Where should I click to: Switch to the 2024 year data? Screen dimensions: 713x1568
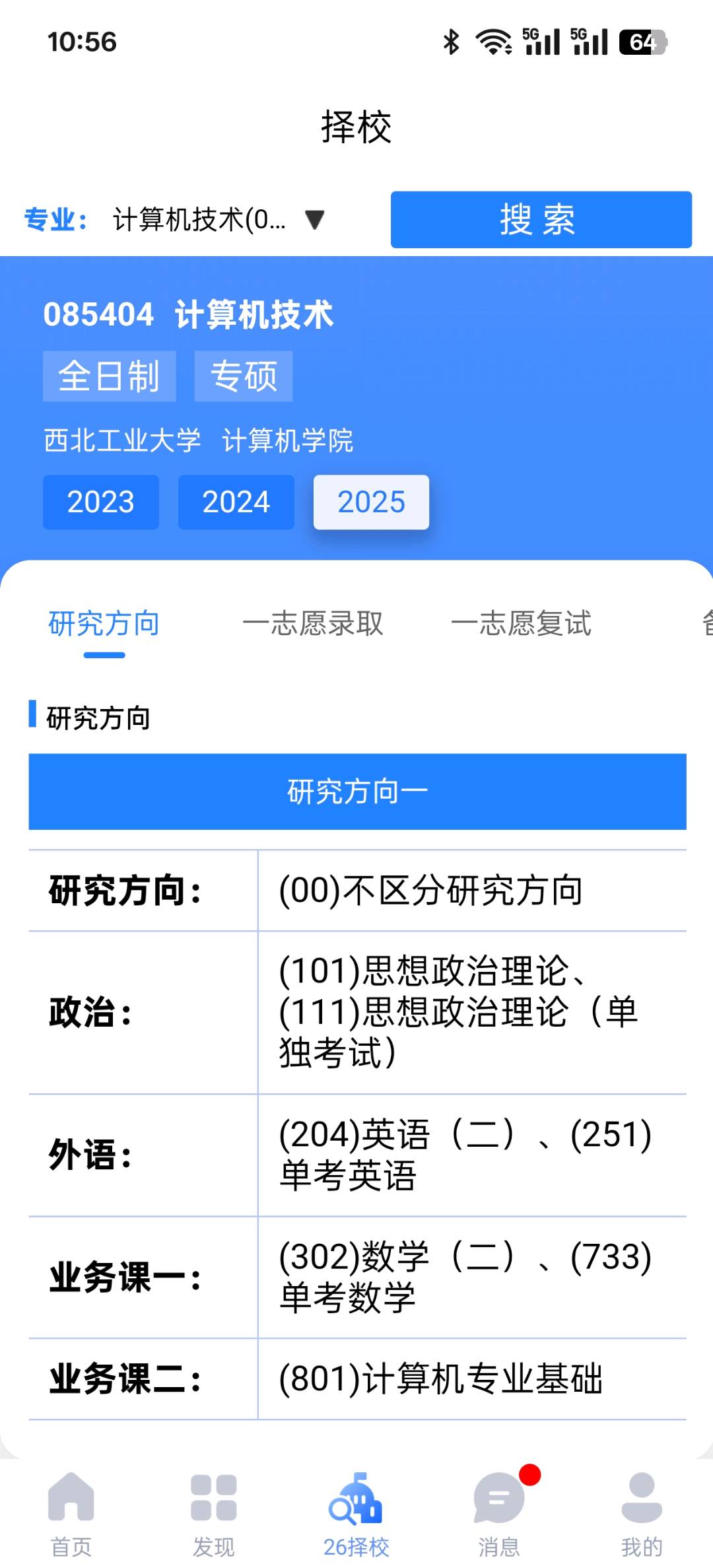pyautogui.click(x=236, y=502)
